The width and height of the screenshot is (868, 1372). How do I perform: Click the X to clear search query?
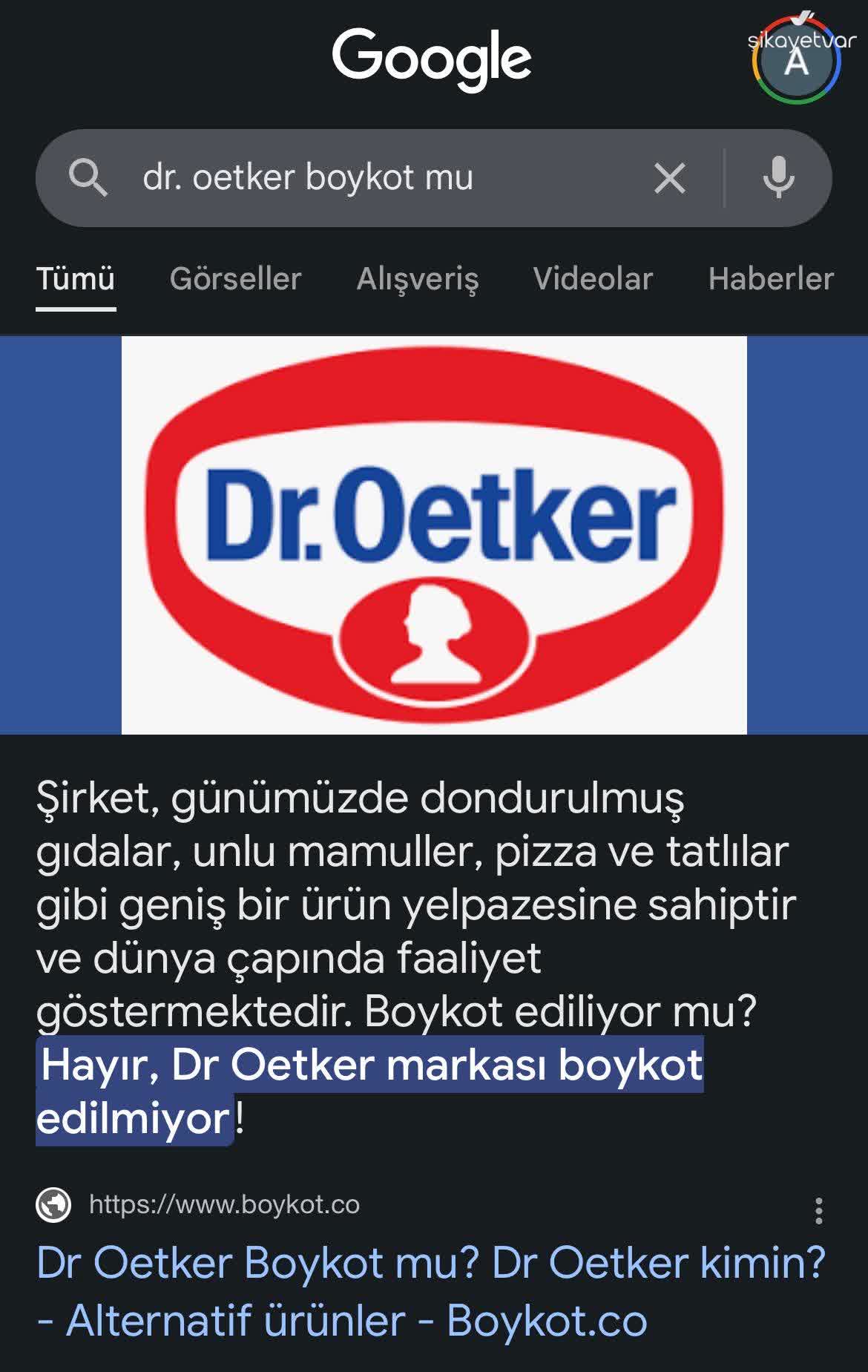(x=670, y=177)
